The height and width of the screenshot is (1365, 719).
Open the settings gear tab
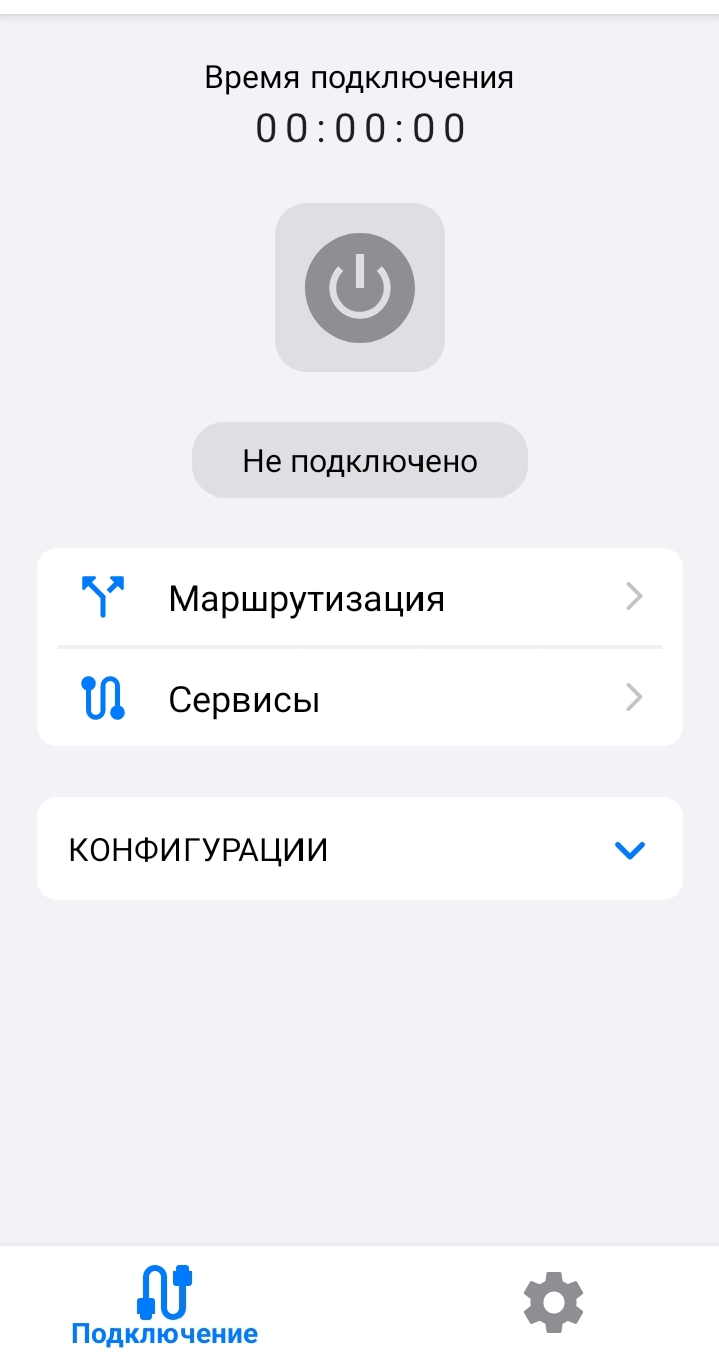pos(553,1302)
